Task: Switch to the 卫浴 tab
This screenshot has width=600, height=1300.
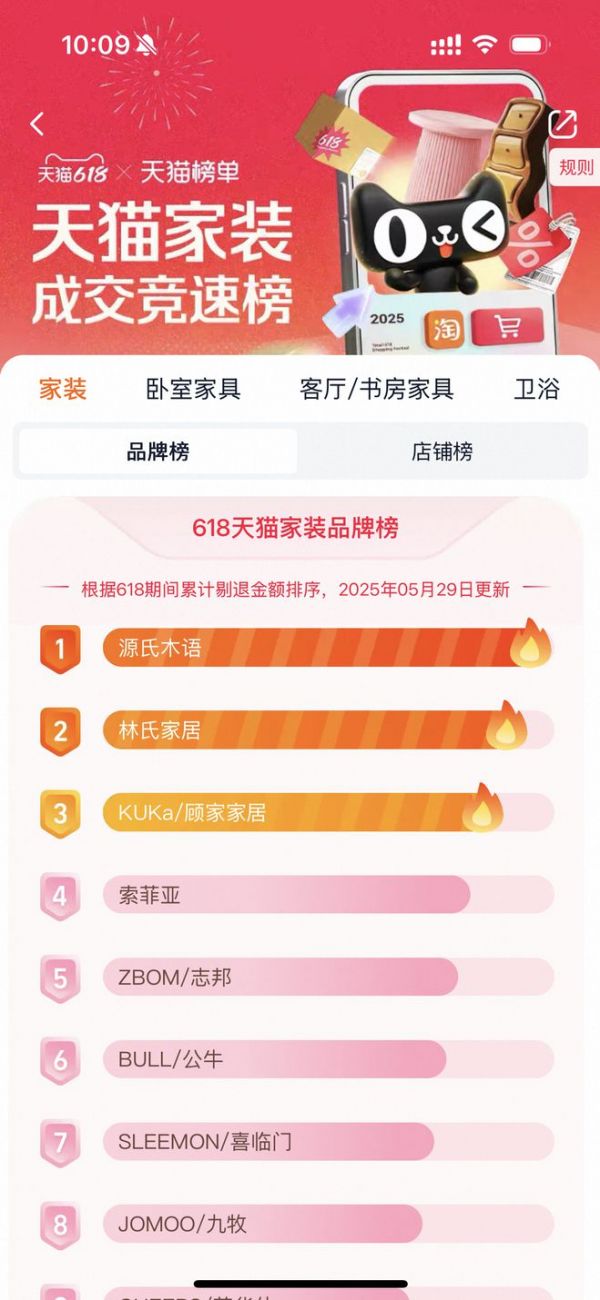Action: click(x=537, y=389)
